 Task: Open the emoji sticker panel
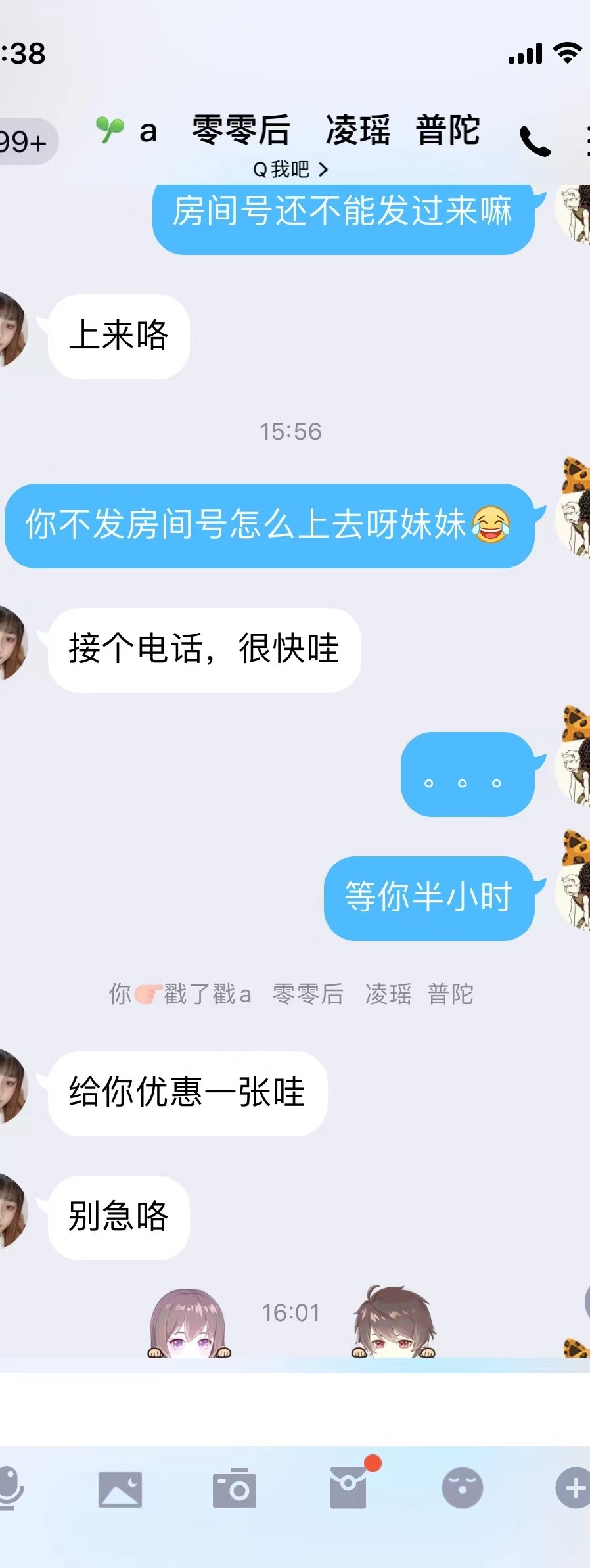462,1488
